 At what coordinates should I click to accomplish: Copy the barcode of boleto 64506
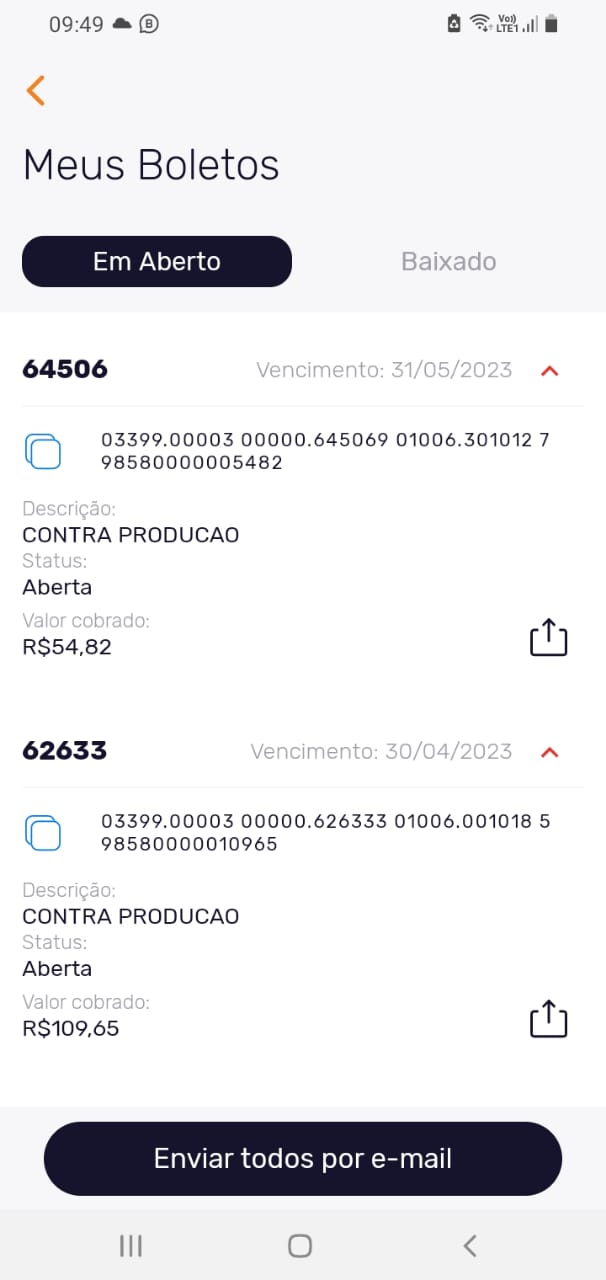pos(43,451)
